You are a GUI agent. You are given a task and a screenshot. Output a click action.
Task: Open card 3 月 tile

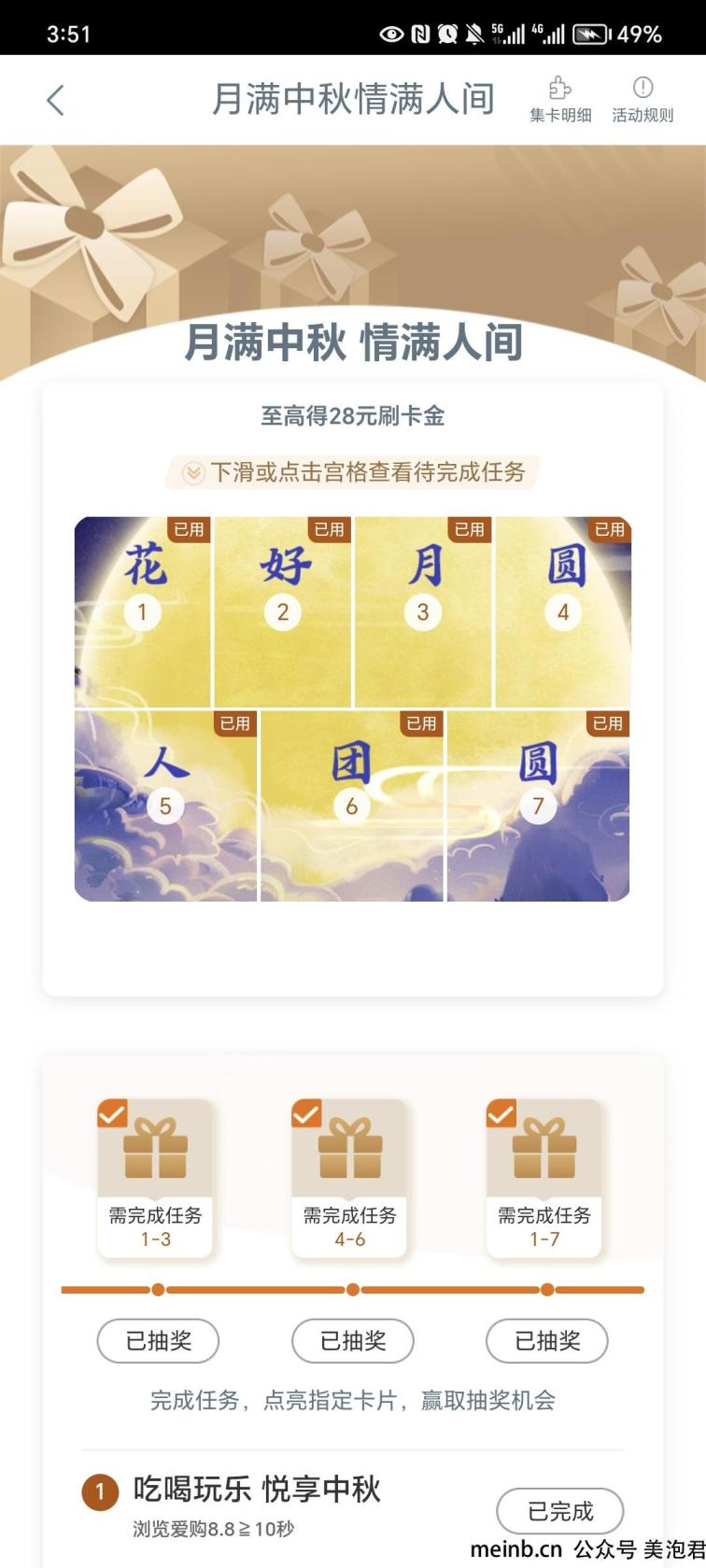tap(423, 611)
